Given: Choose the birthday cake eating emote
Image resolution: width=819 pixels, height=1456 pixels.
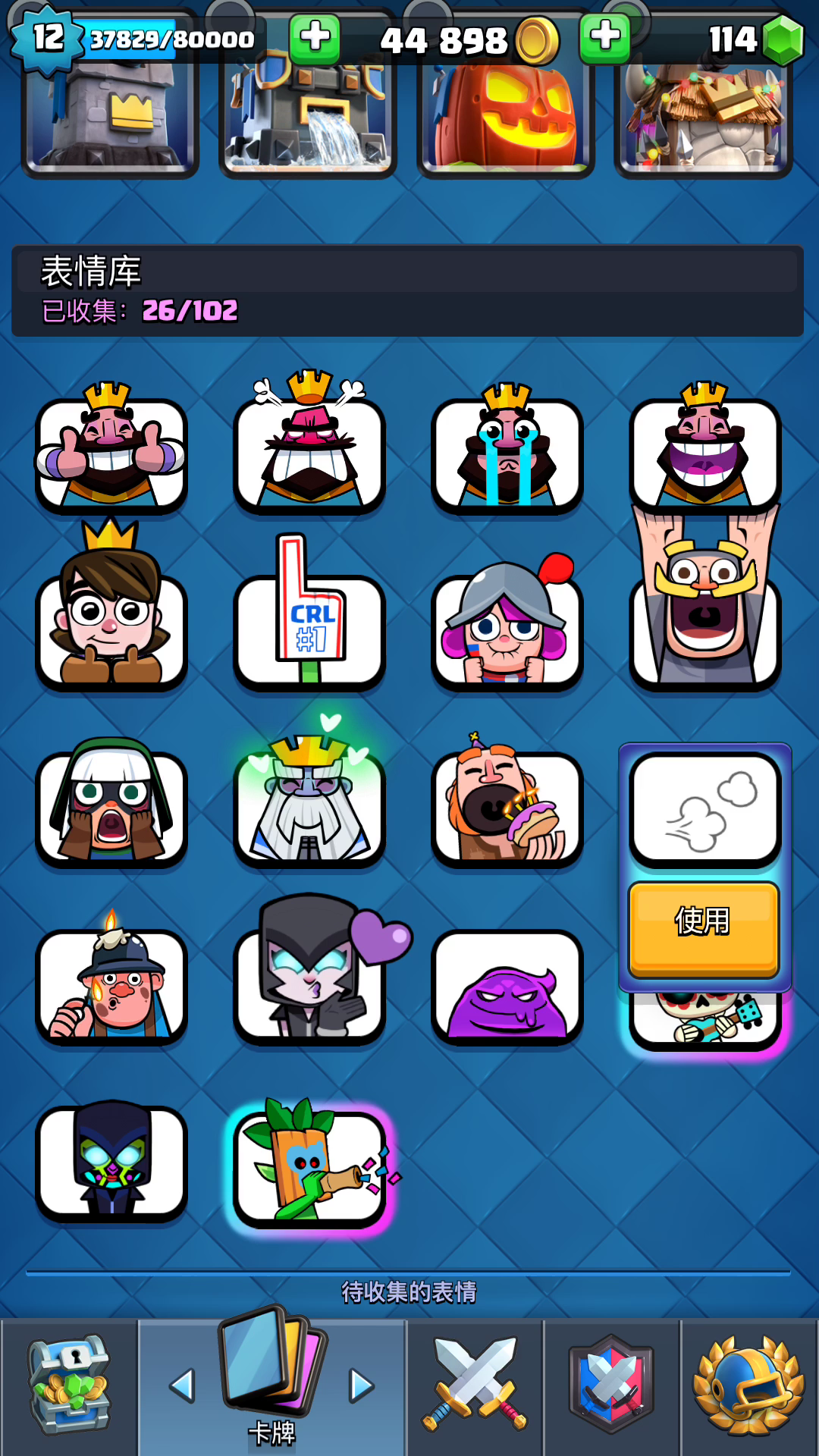Looking at the screenshot, I should (507, 802).
